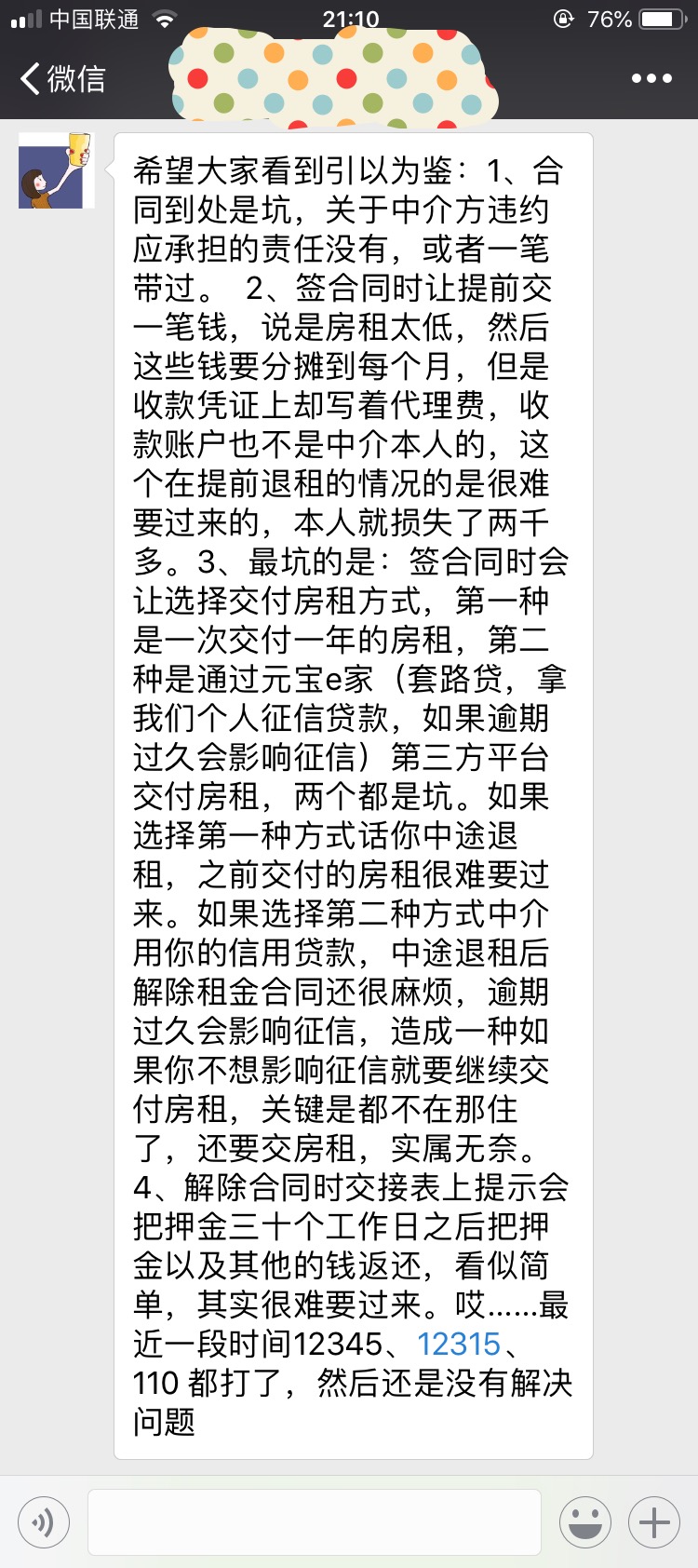Open the sender's avatar profile
Image resolution: width=698 pixels, height=1568 pixels.
(57, 170)
